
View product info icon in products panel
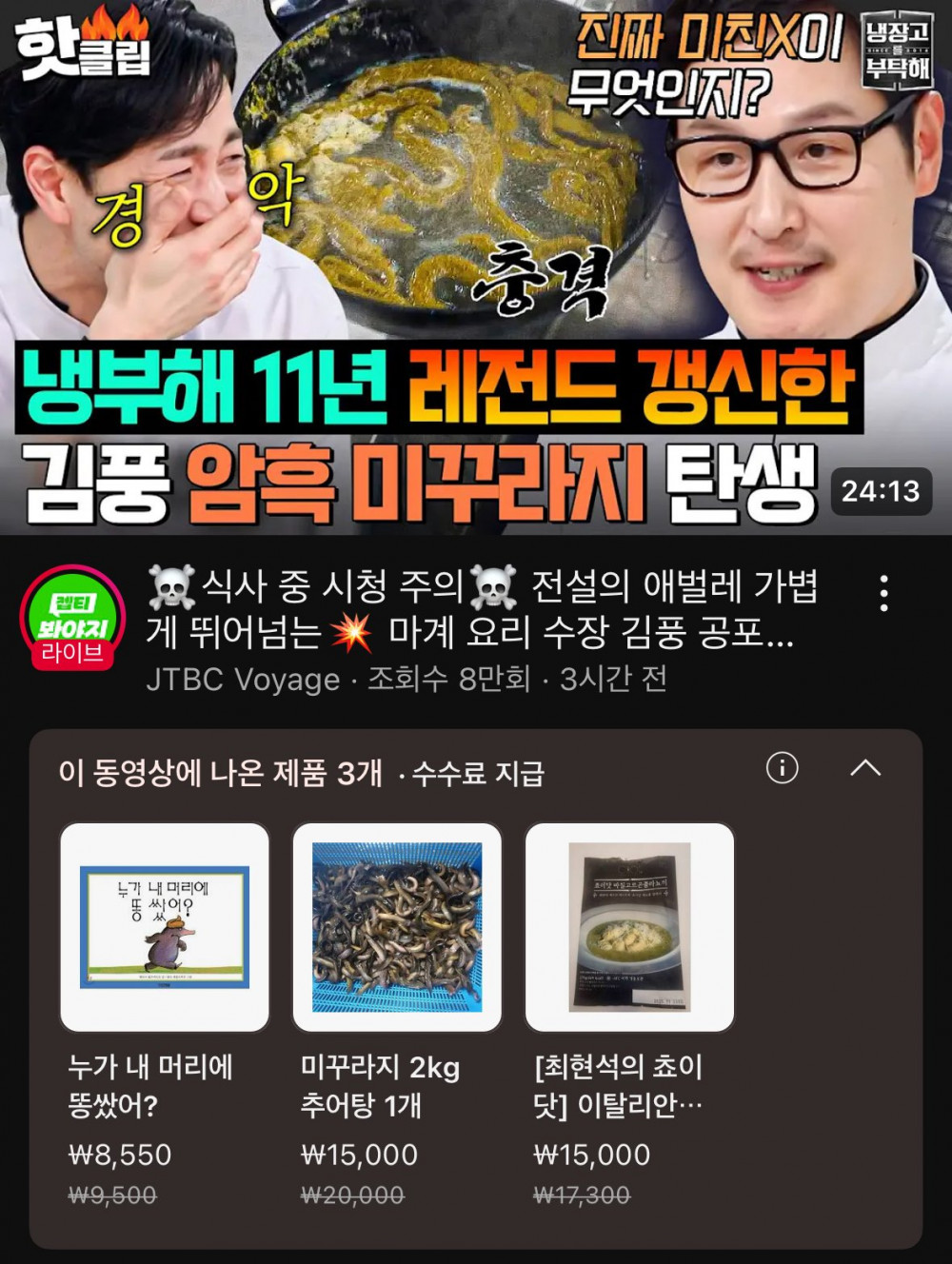(x=783, y=768)
